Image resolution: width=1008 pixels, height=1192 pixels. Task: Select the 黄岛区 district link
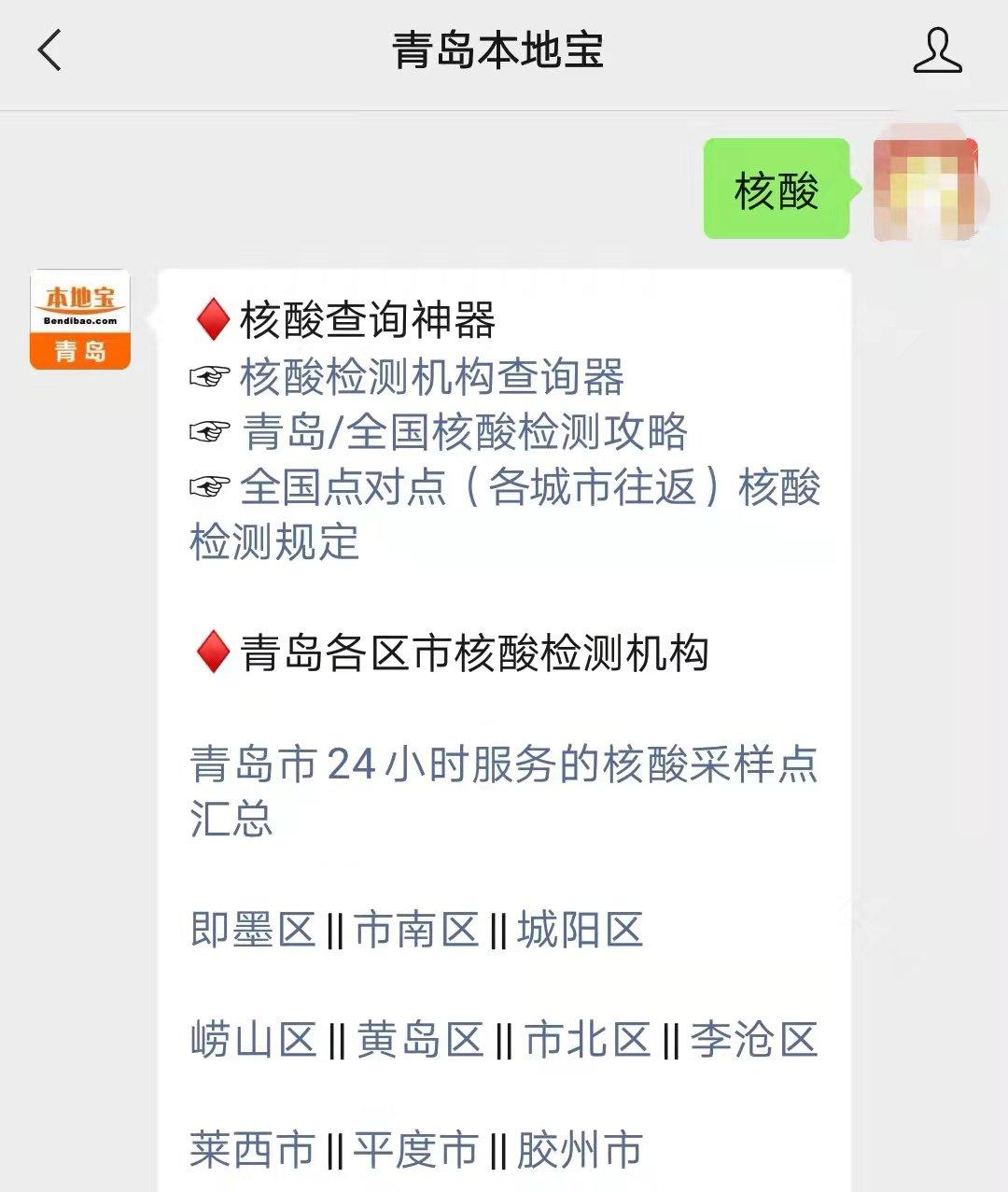point(420,1036)
